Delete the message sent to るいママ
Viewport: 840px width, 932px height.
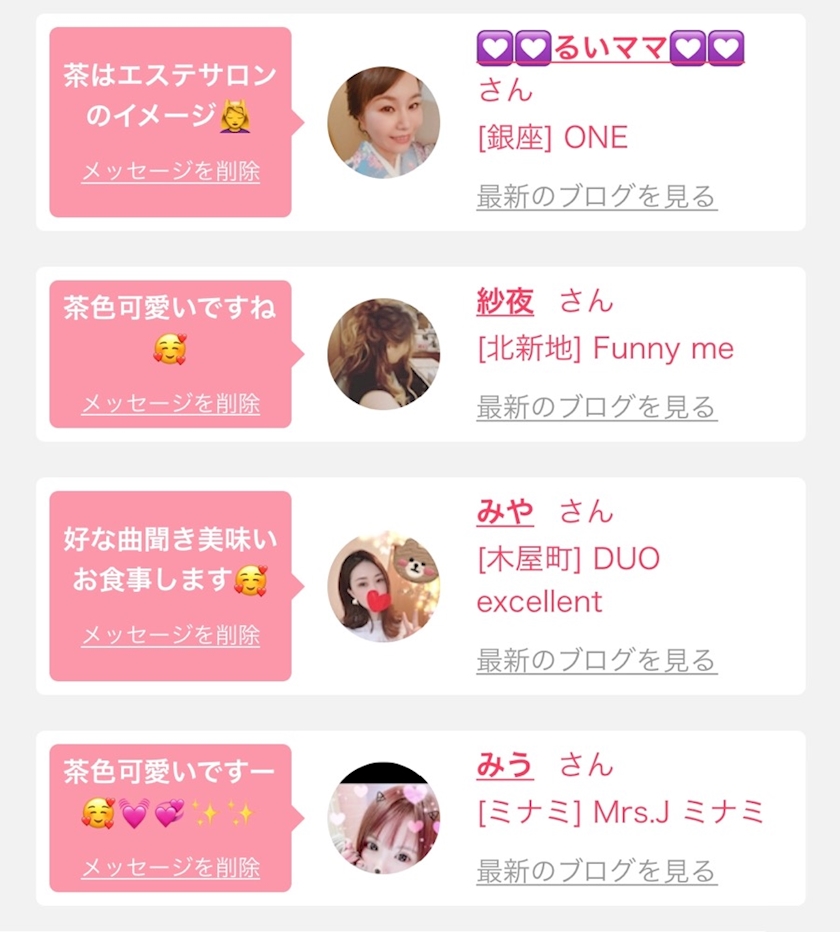click(170, 171)
